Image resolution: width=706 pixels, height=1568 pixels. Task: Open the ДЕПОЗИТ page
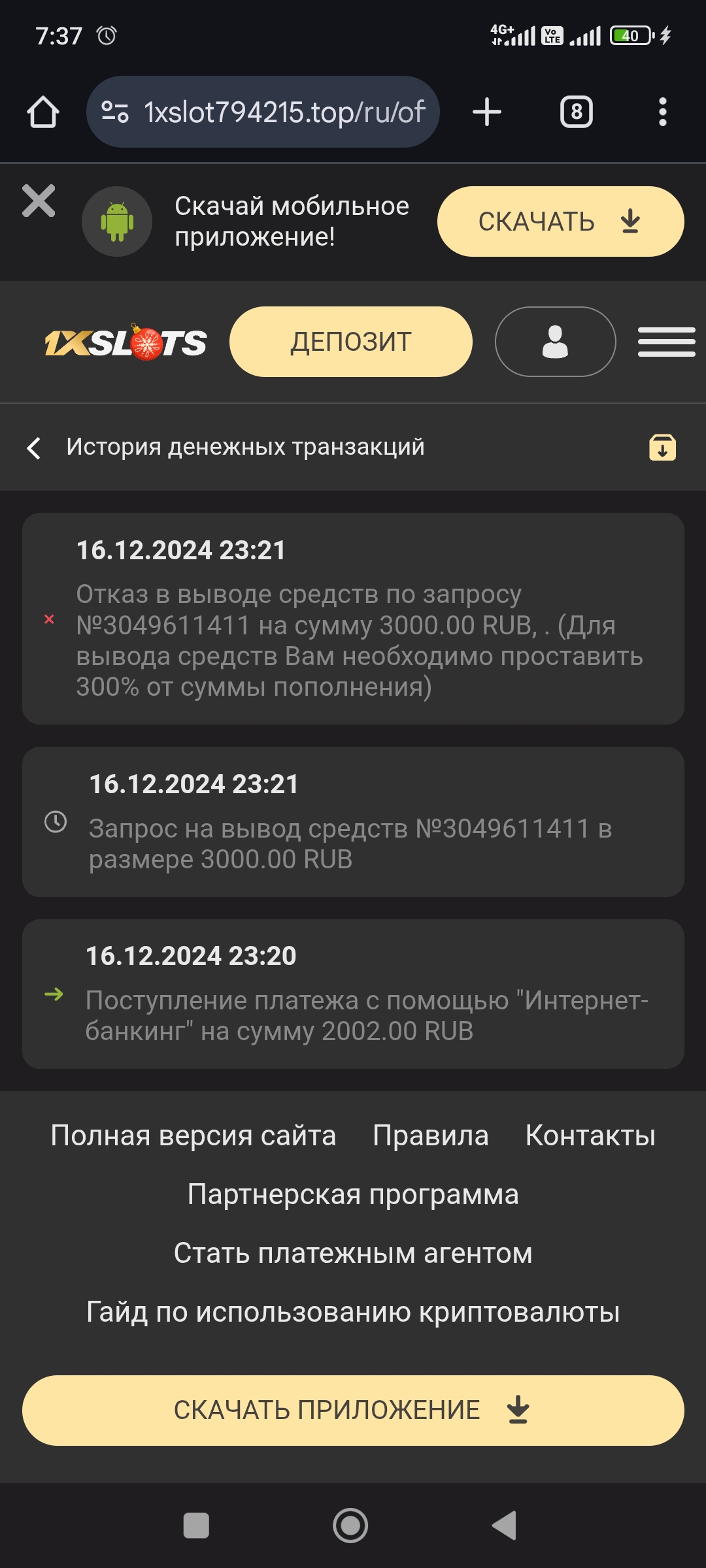click(350, 342)
